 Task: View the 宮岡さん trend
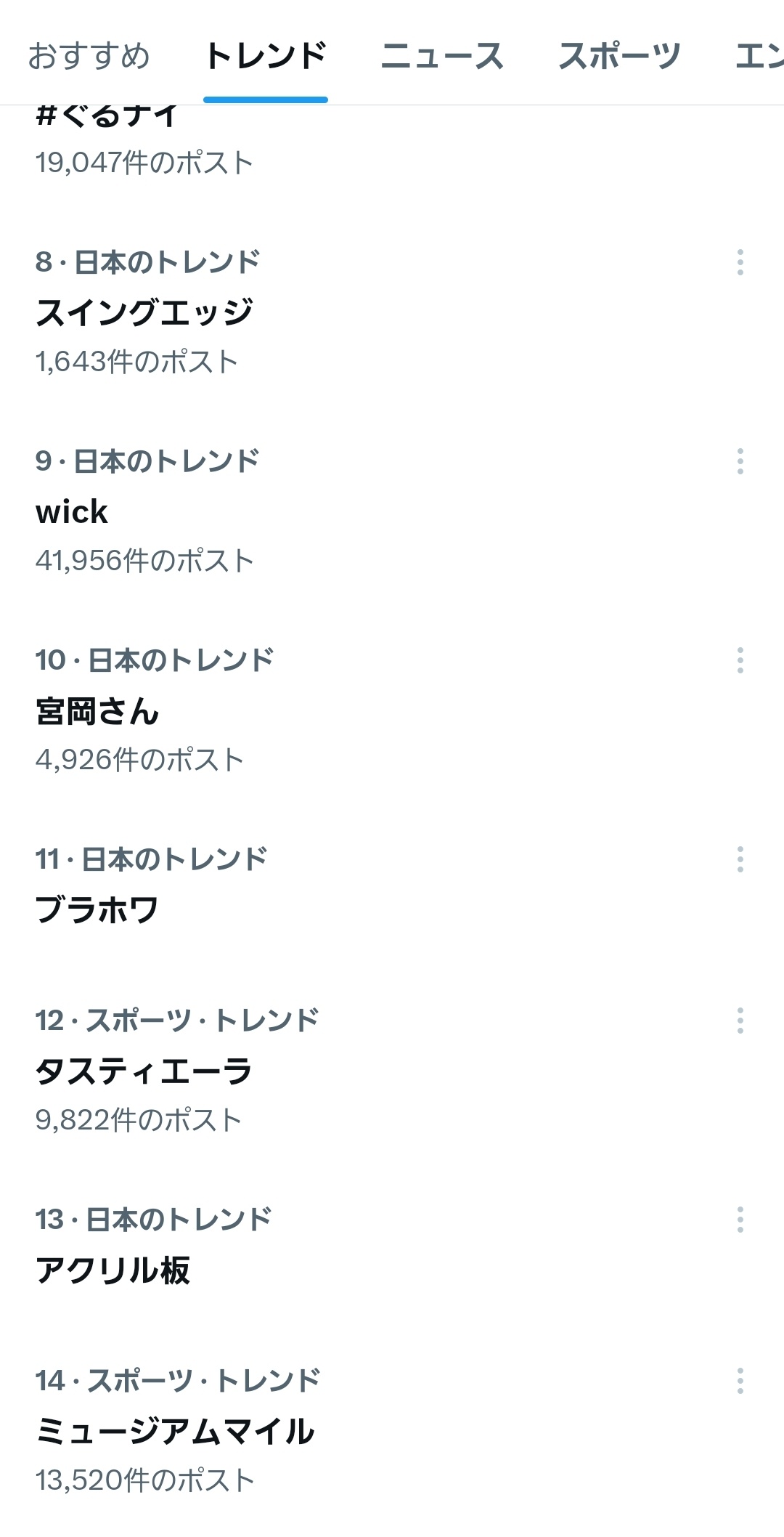pos(97,711)
